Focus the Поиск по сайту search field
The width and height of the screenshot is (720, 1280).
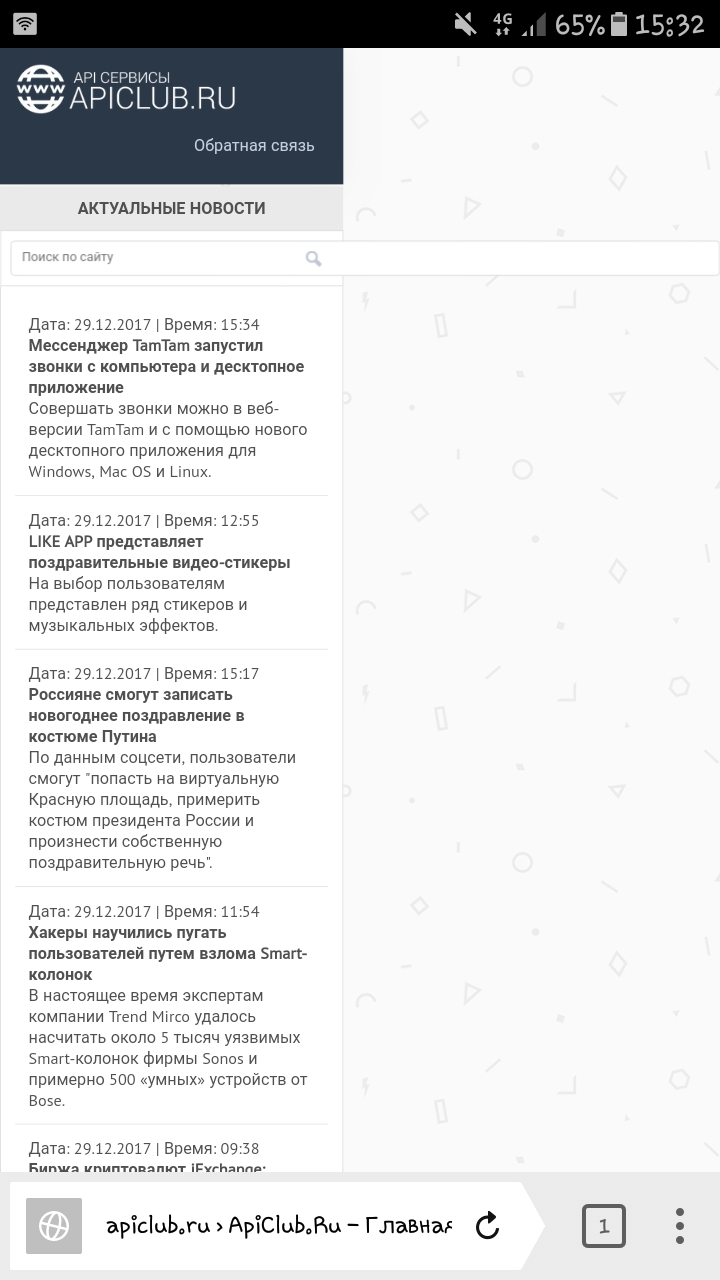click(x=160, y=258)
